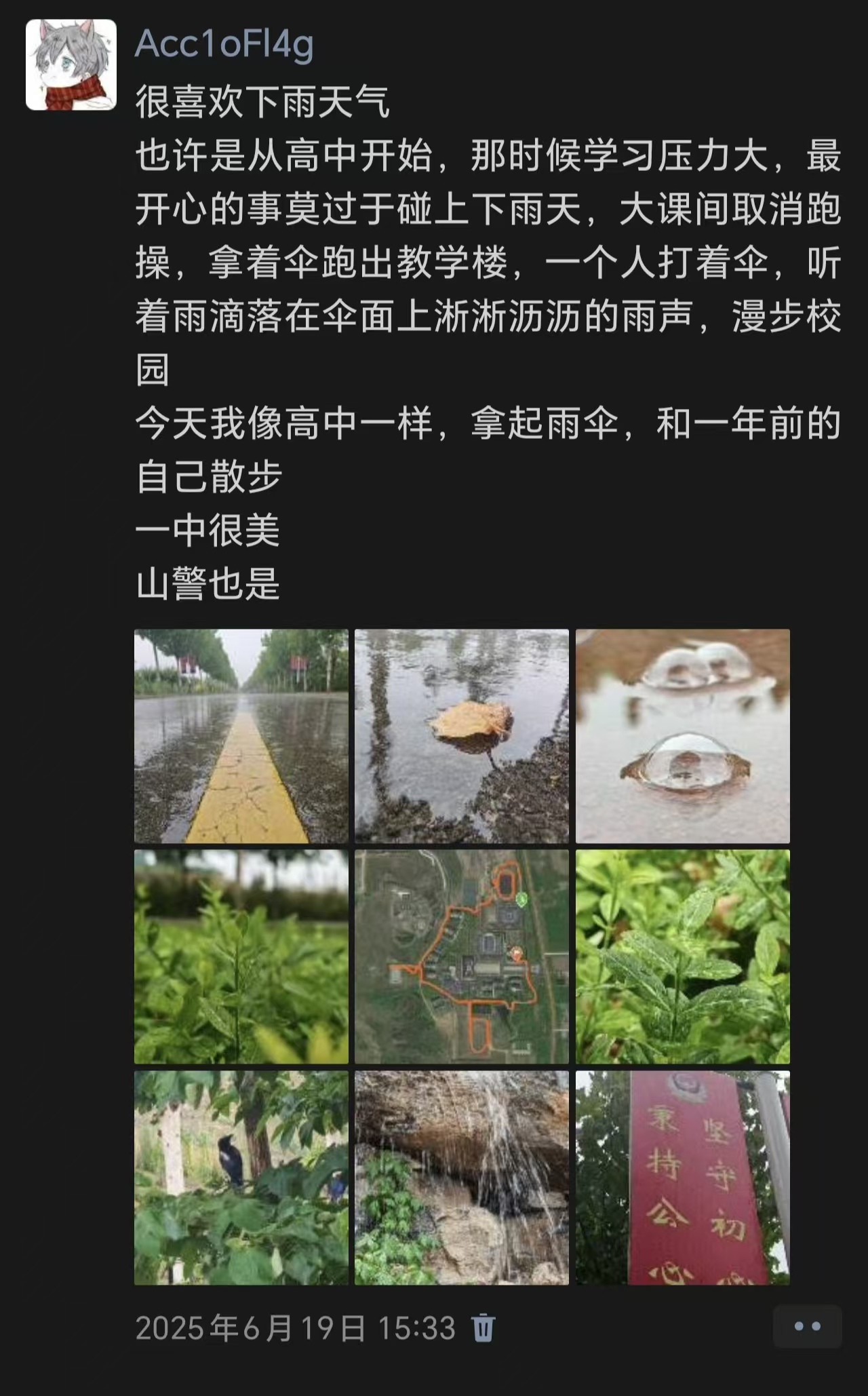Open the red banner sign photo
The height and width of the screenshot is (1396, 868).
(x=683, y=1178)
